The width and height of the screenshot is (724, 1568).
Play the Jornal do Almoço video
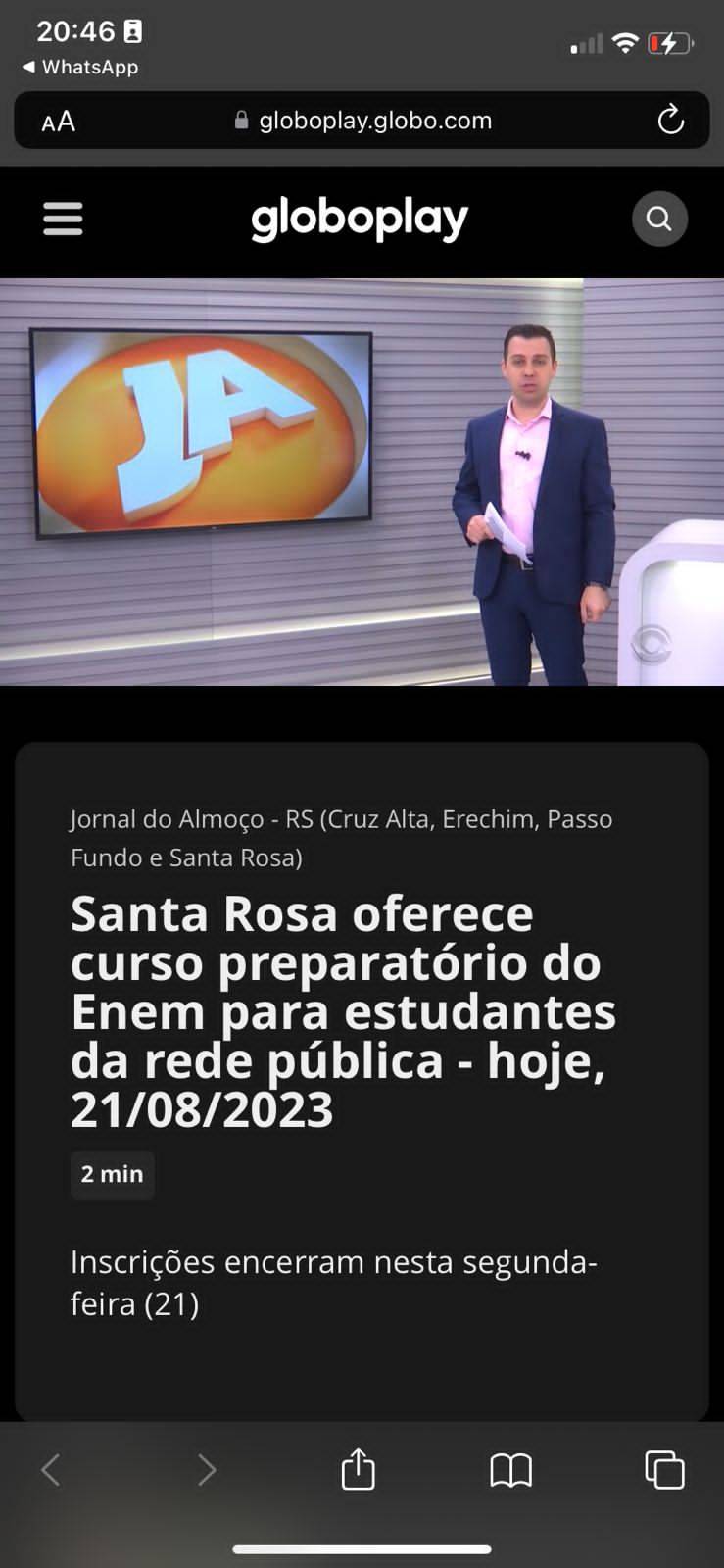tap(362, 481)
